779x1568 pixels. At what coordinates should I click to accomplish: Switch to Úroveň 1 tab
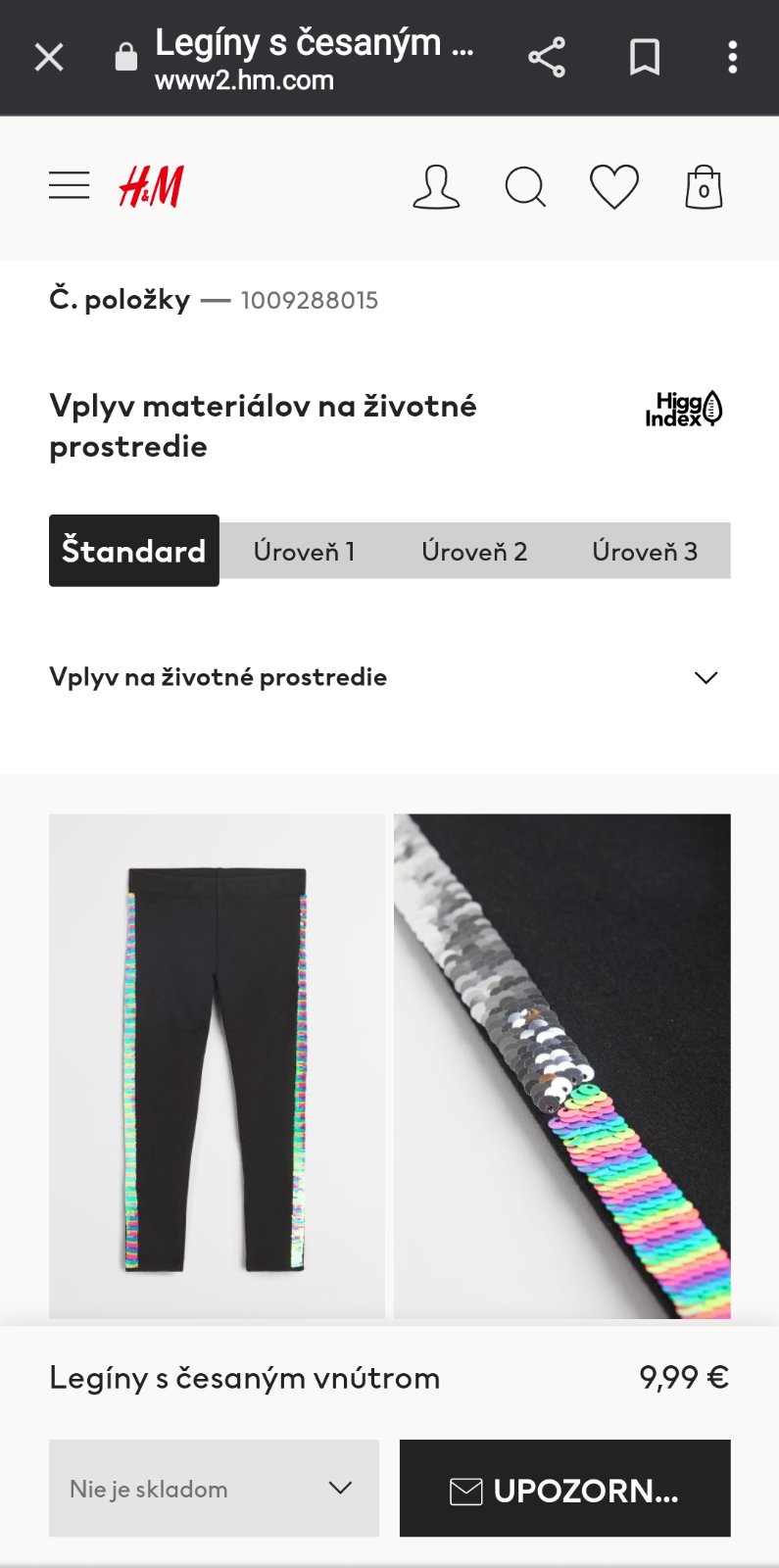304,552
